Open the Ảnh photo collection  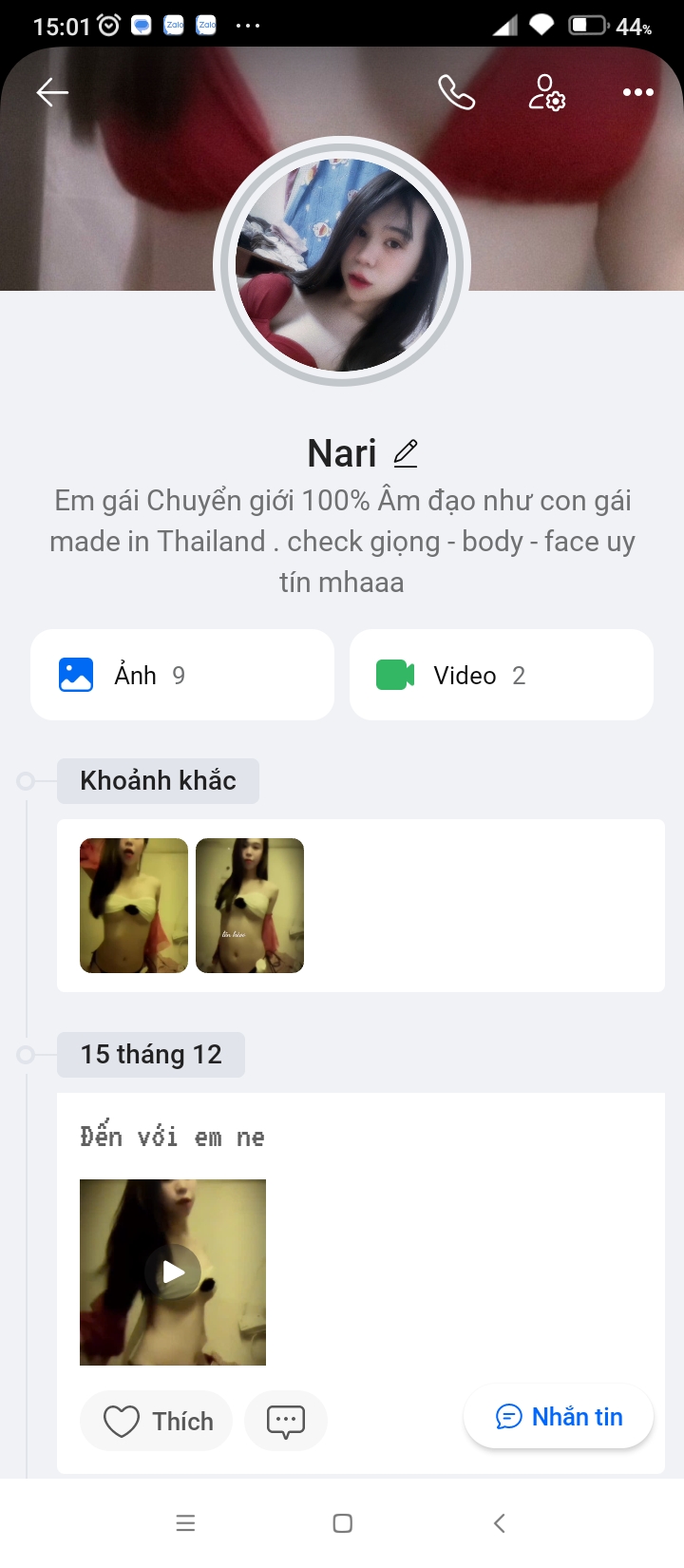[182, 675]
